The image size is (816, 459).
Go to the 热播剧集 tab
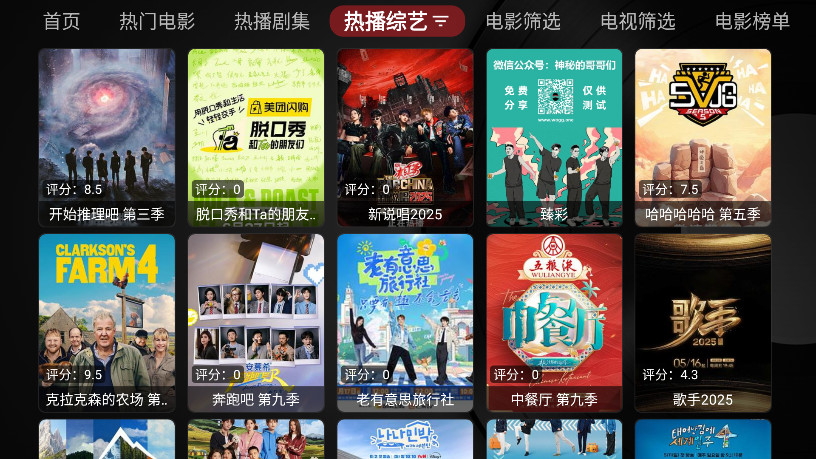[272, 21]
